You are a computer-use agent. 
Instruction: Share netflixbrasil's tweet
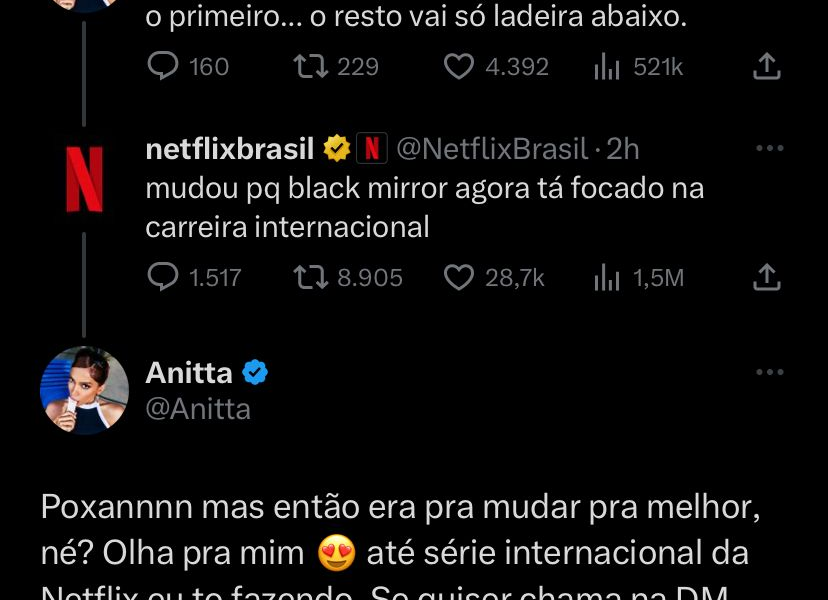766,277
